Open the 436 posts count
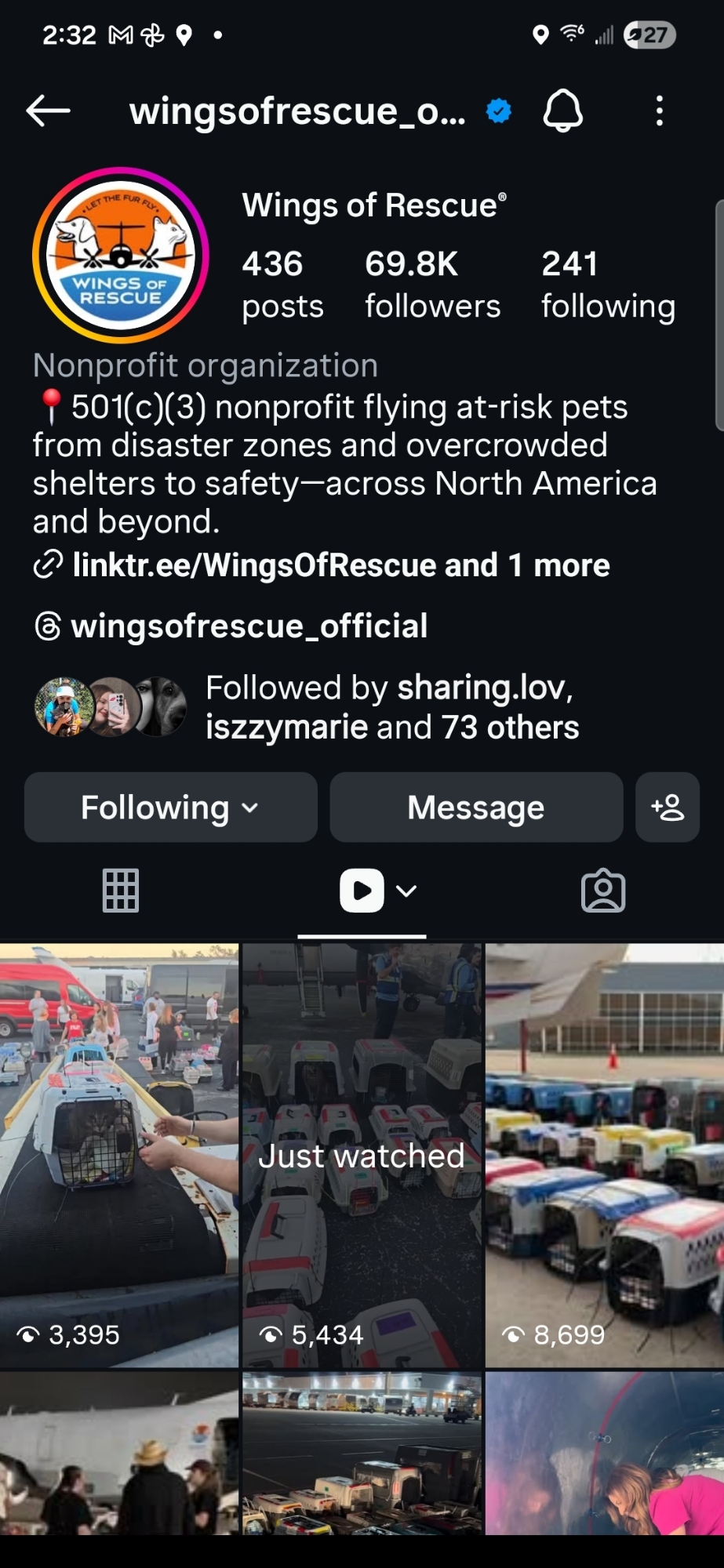The width and height of the screenshot is (724, 1568). click(282, 284)
